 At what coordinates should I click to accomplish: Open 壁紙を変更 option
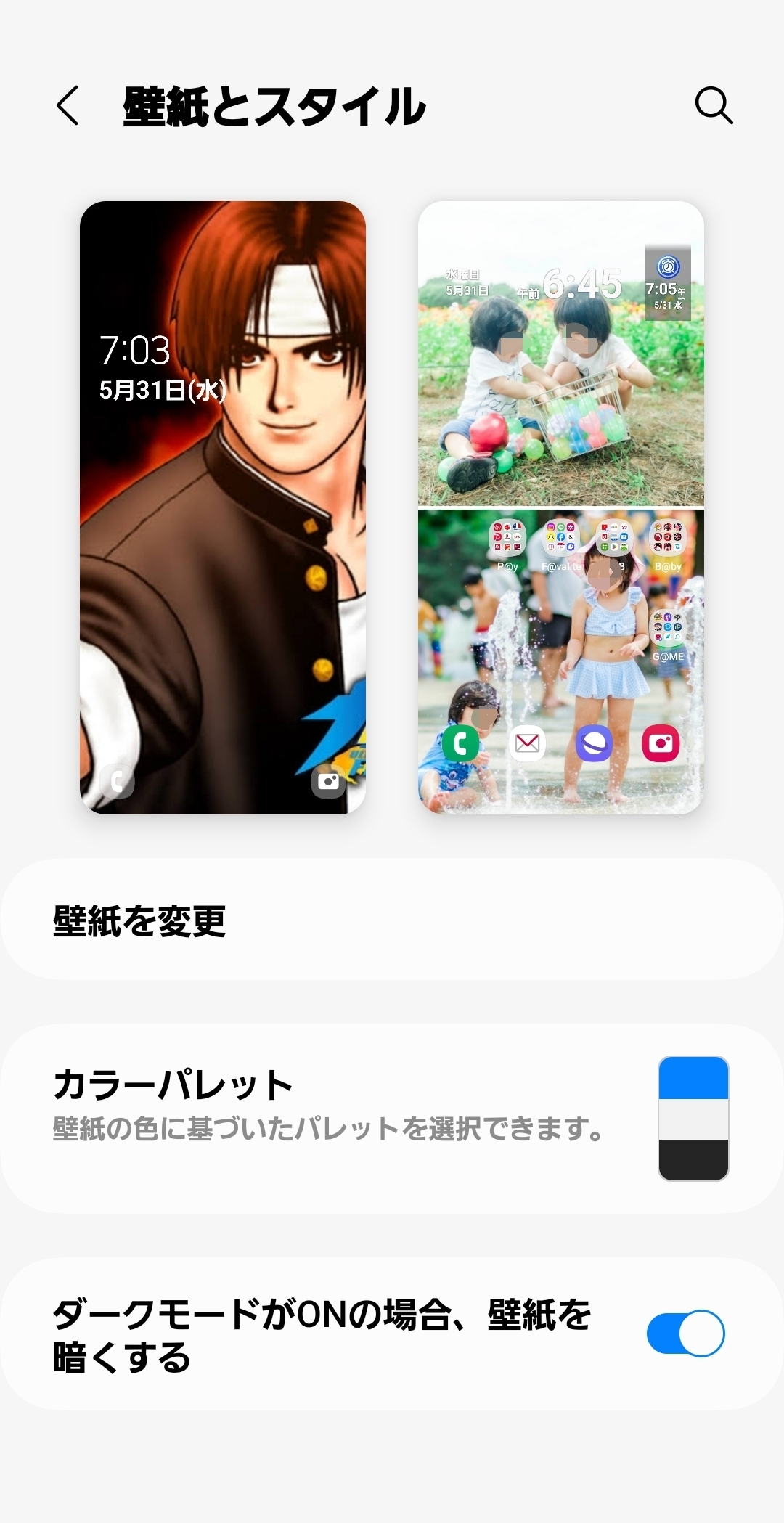pyautogui.click(x=392, y=920)
